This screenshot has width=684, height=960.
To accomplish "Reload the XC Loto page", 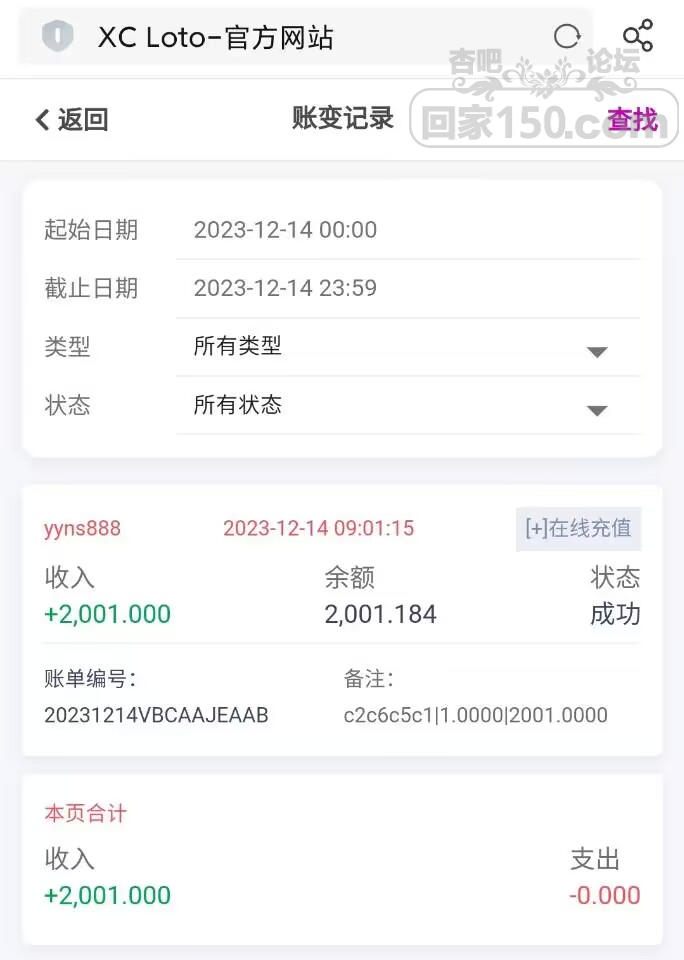I will (x=567, y=37).
